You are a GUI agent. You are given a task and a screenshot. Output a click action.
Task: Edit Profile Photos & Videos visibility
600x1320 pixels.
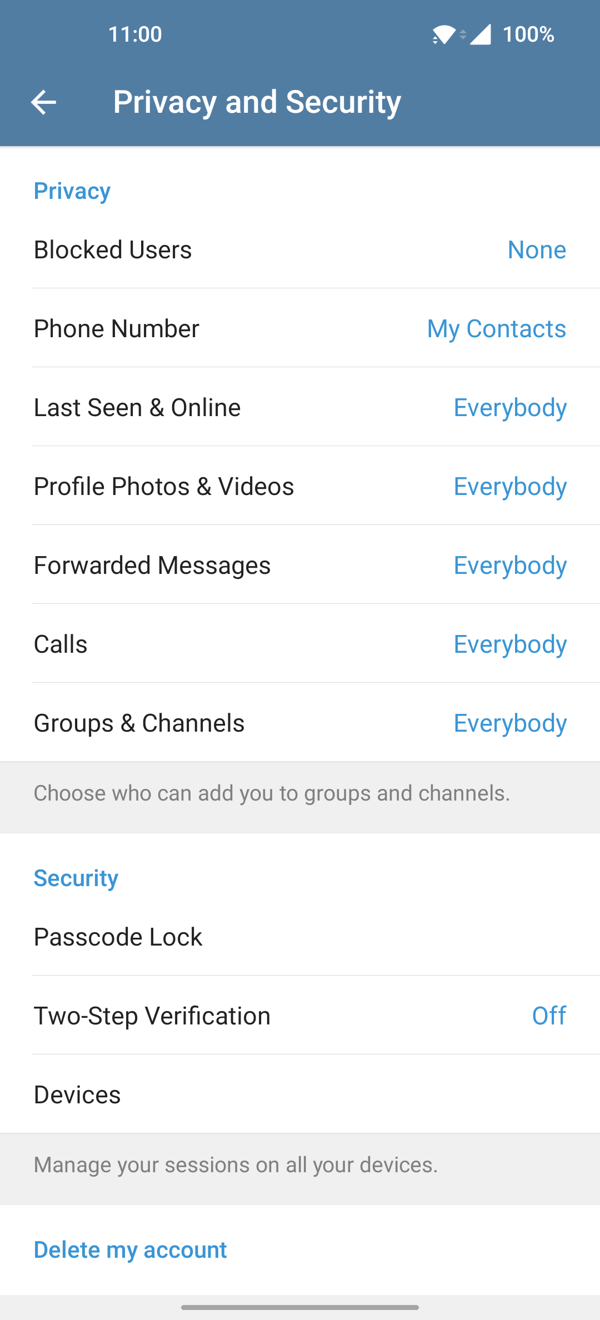pyautogui.click(x=300, y=487)
